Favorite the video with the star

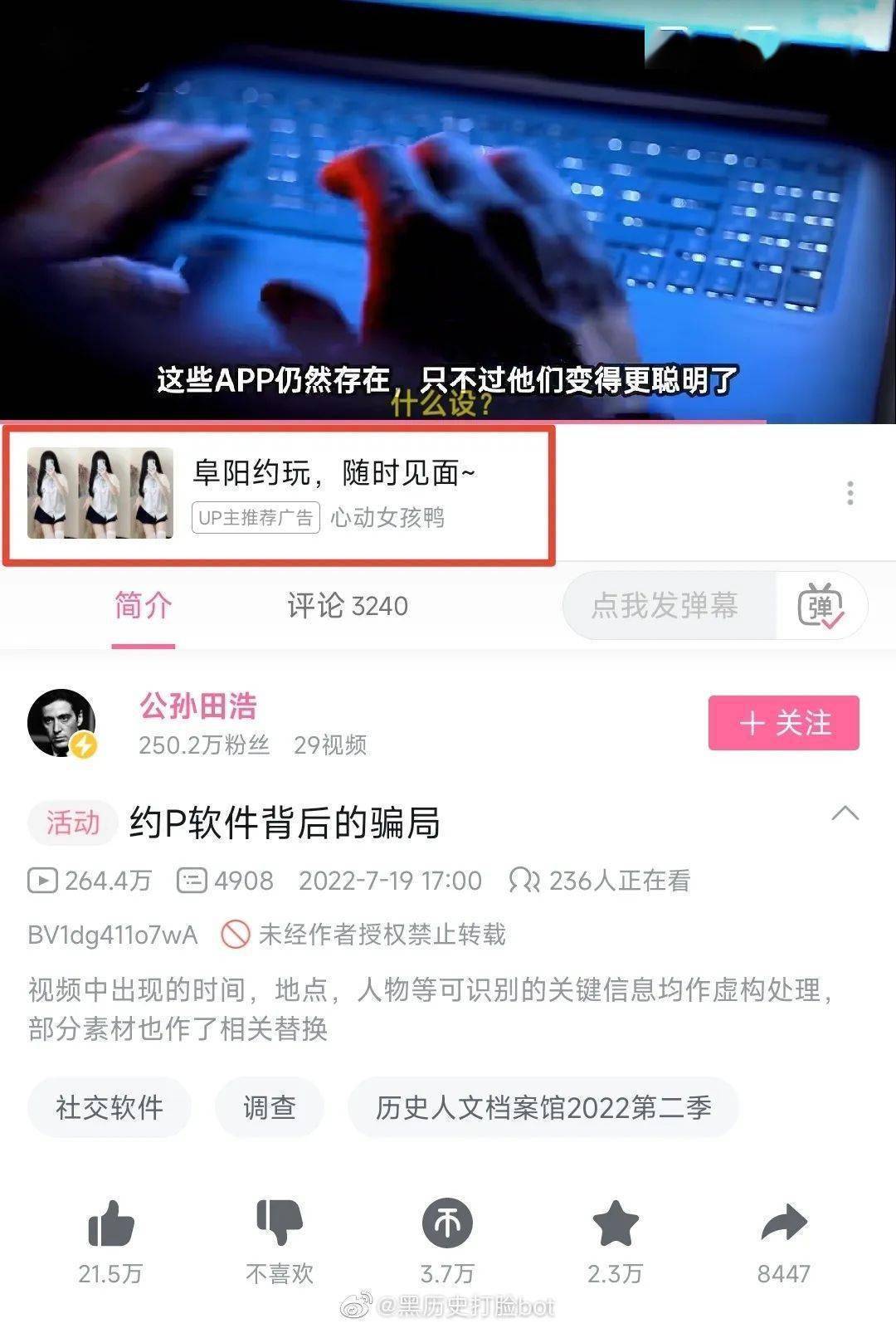pyautogui.click(x=616, y=1223)
